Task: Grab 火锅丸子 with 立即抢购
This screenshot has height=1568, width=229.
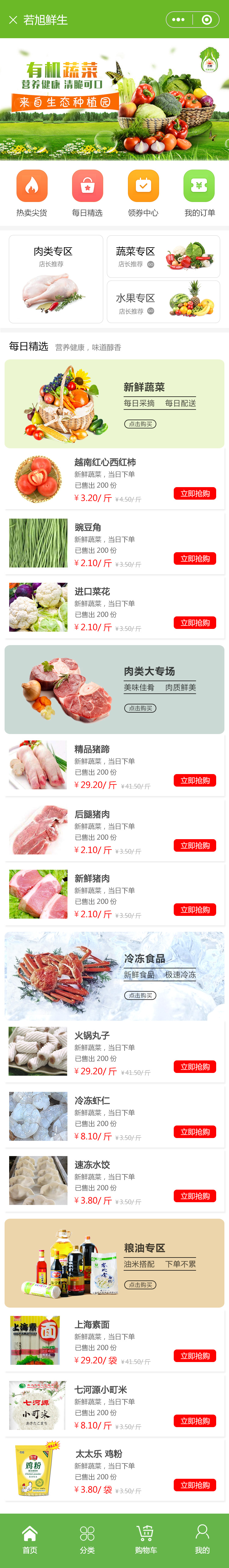Action: pyautogui.click(x=194, y=1067)
